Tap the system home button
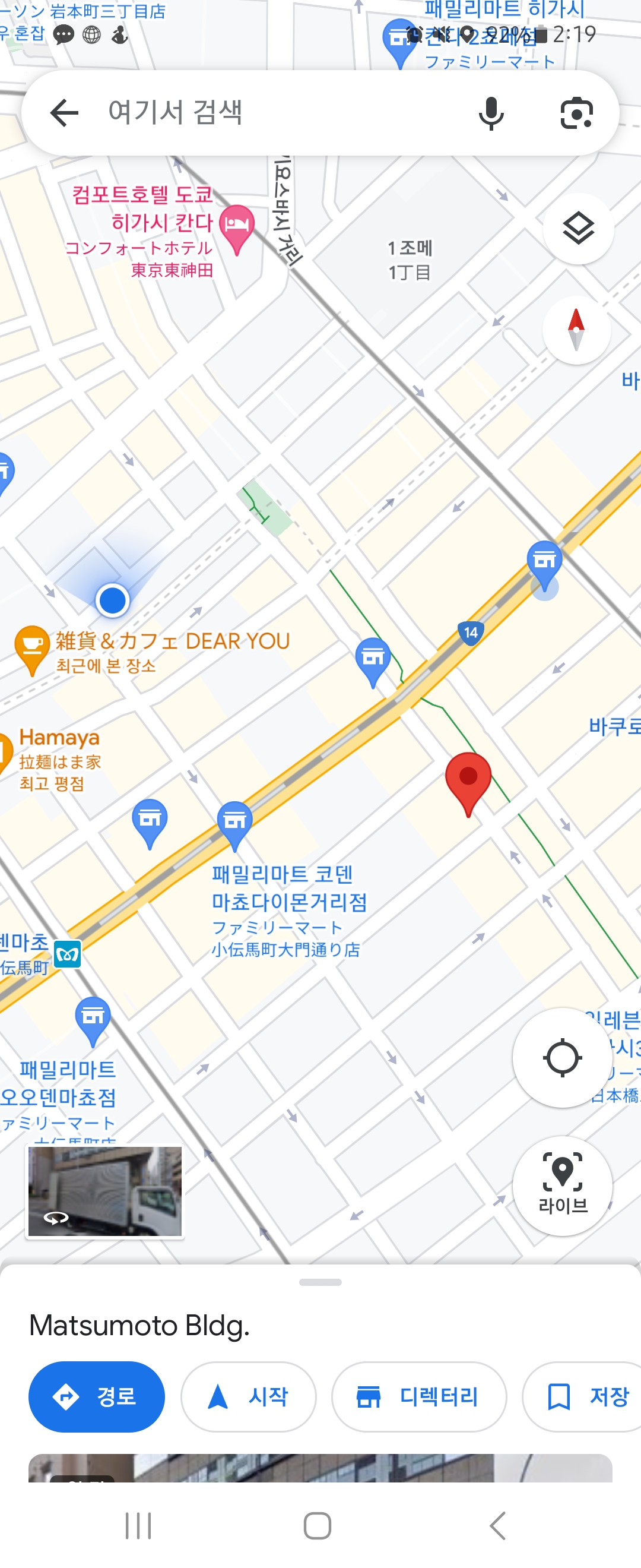This screenshot has height=1568, width=641. [x=317, y=1525]
